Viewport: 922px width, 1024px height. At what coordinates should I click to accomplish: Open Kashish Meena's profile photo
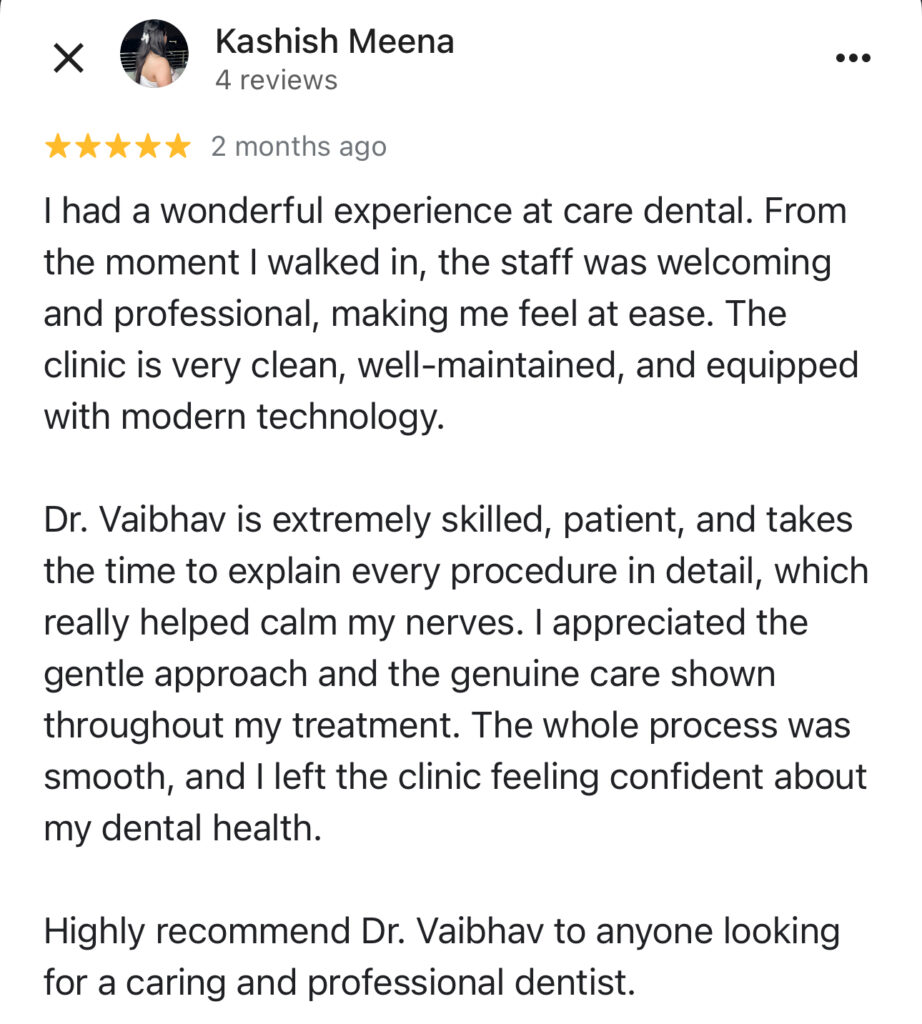point(154,55)
